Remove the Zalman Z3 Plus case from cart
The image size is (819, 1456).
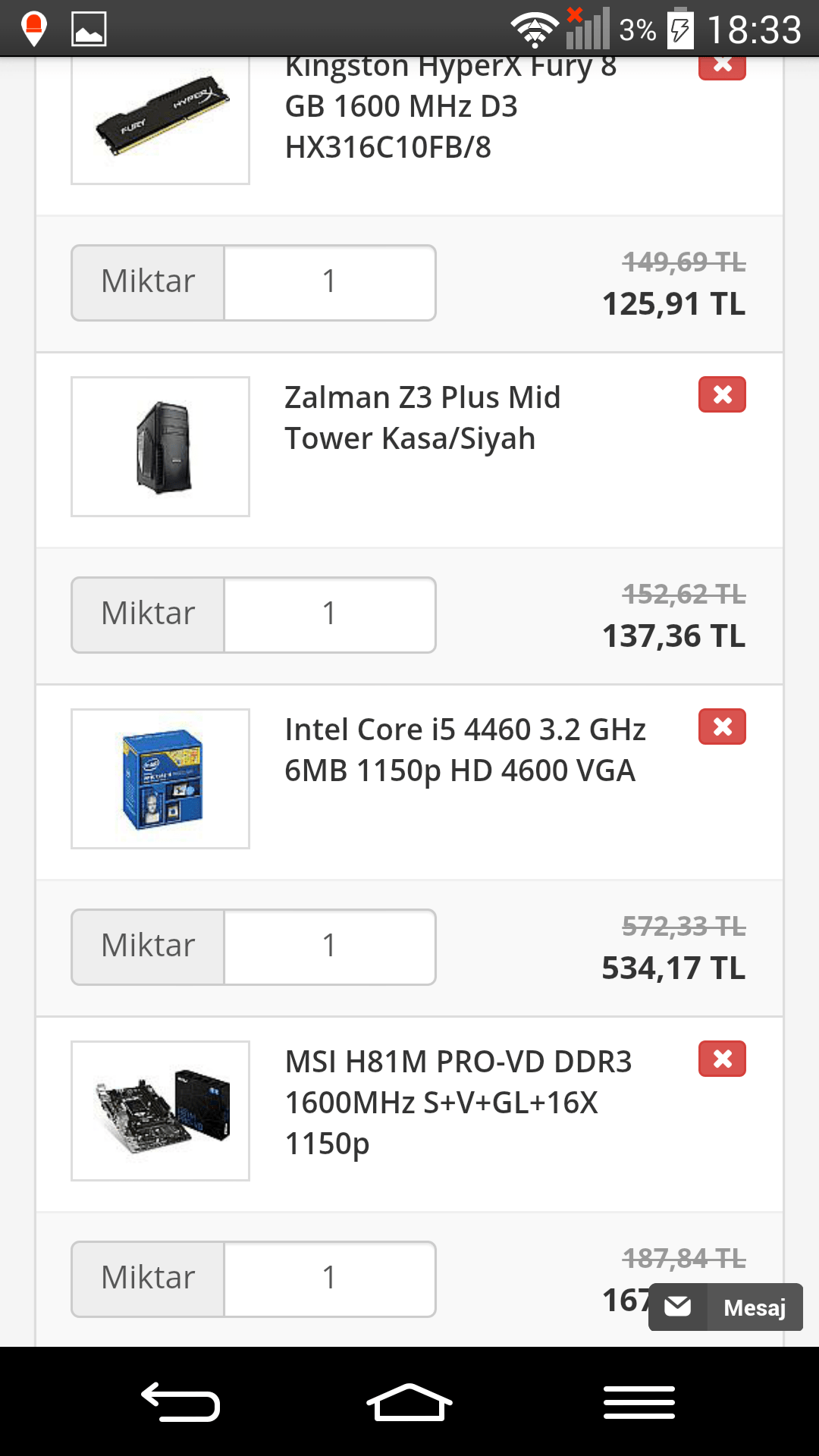tap(722, 394)
